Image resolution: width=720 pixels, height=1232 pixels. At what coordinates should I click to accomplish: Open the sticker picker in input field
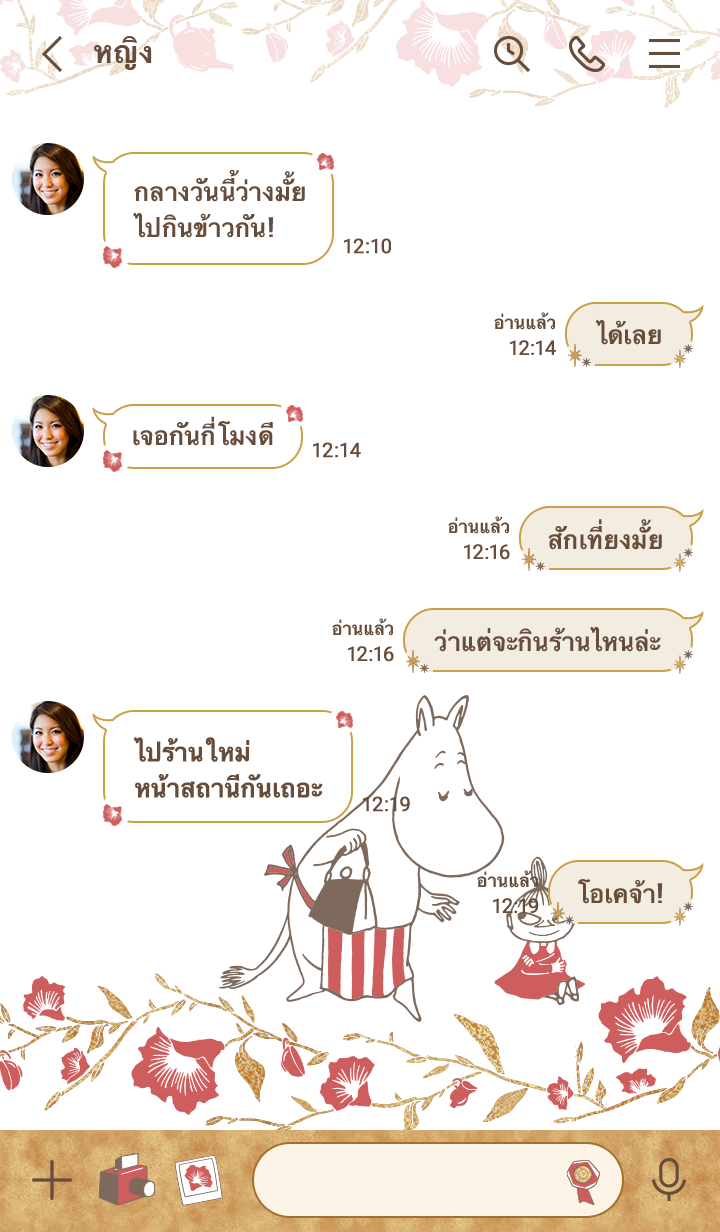pyautogui.click(x=581, y=1181)
